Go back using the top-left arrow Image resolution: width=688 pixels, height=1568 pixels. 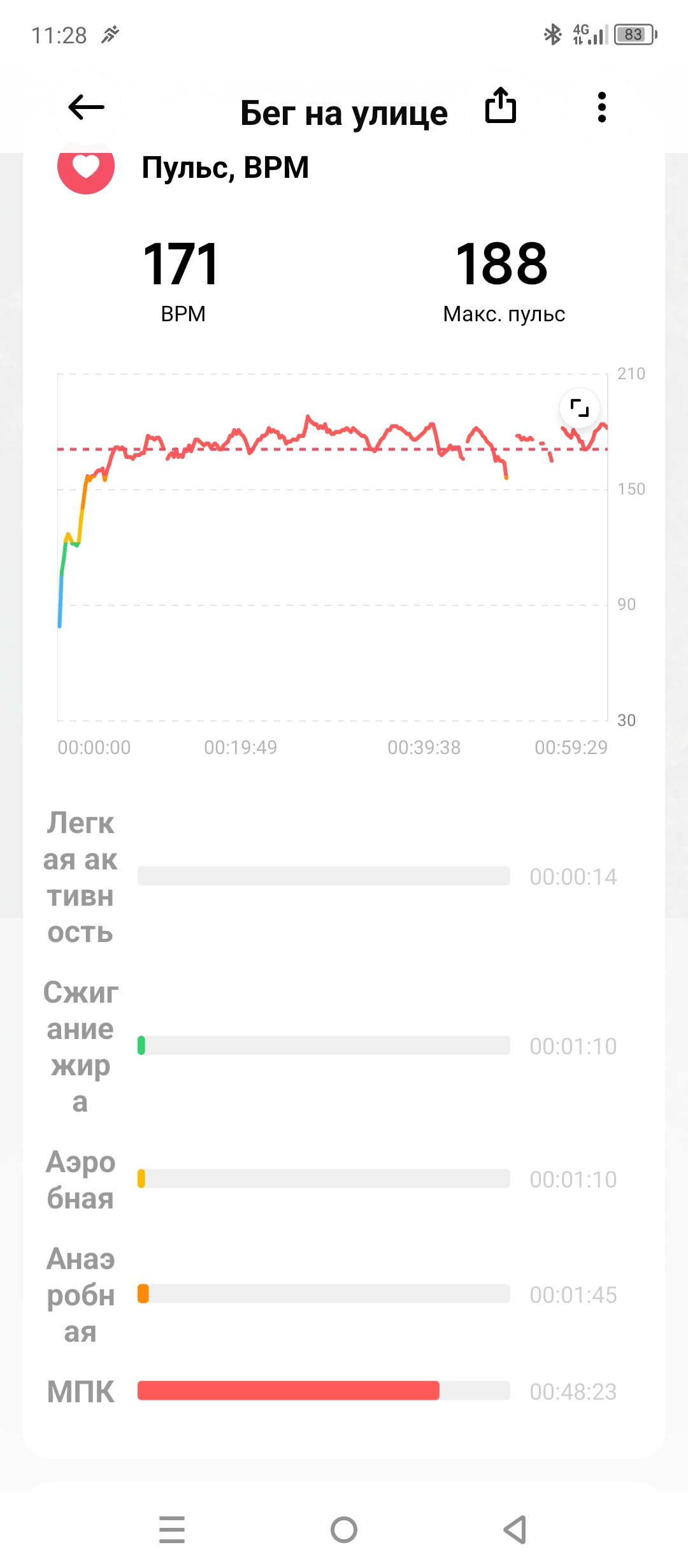click(x=86, y=107)
